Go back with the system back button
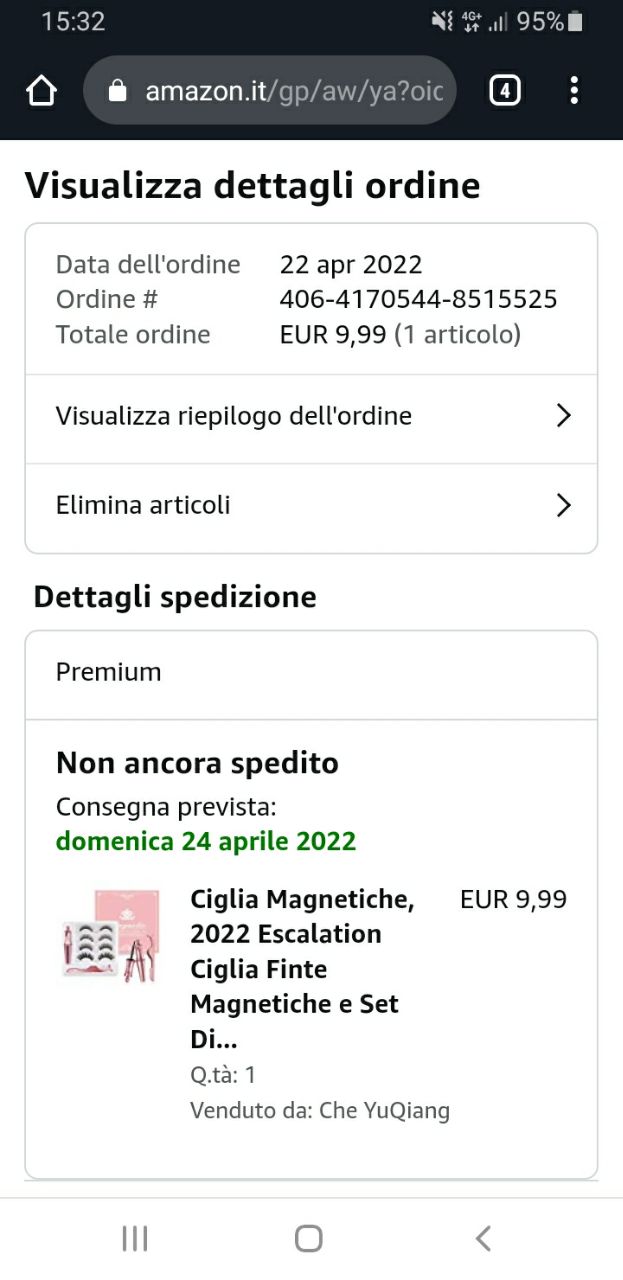The height and width of the screenshot is (1280, 623). tap(483, 1239)
